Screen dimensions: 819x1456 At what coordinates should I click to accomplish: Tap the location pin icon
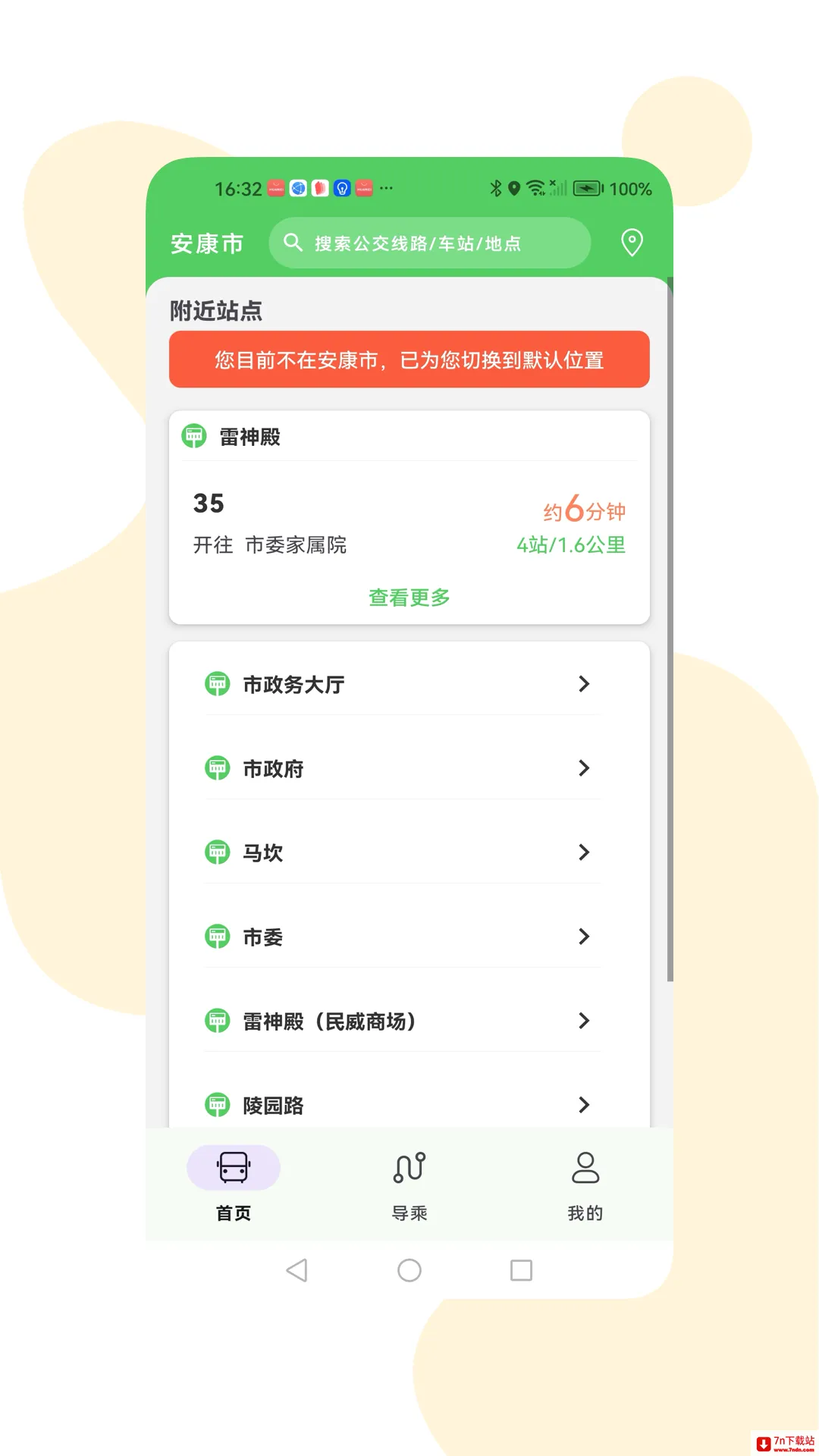[x=632, y=243]
